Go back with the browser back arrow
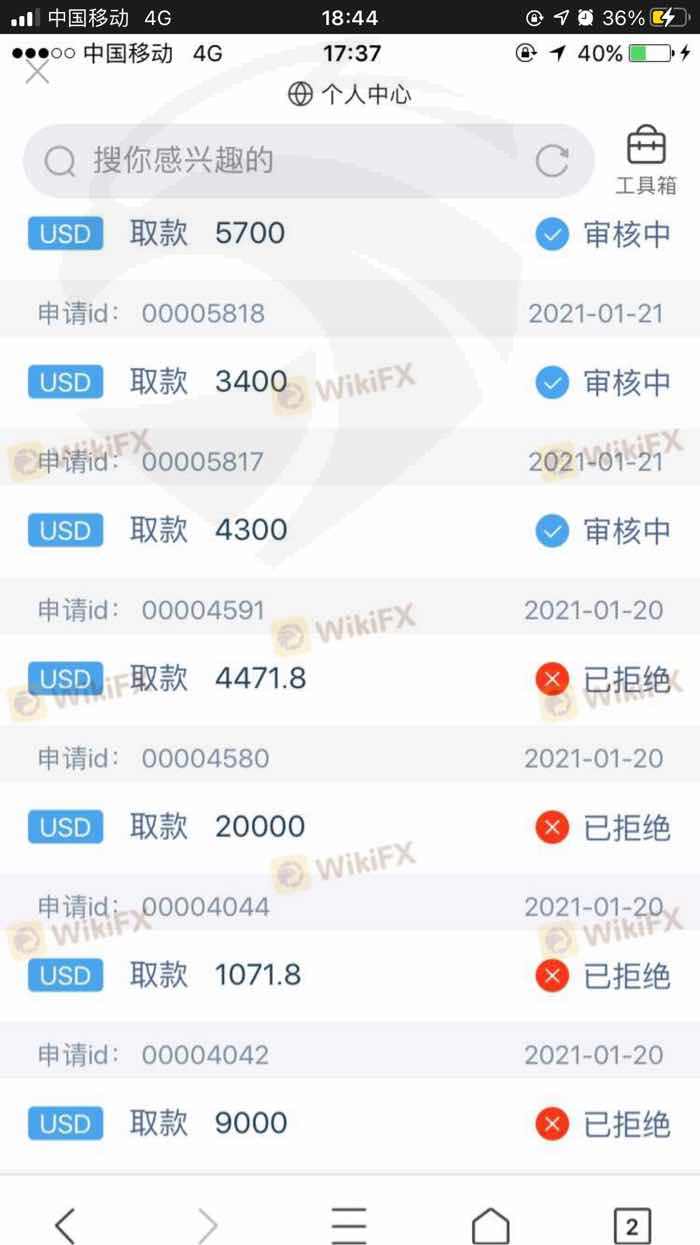Viewport: 700px width, 1245px height. point(65,1225)
